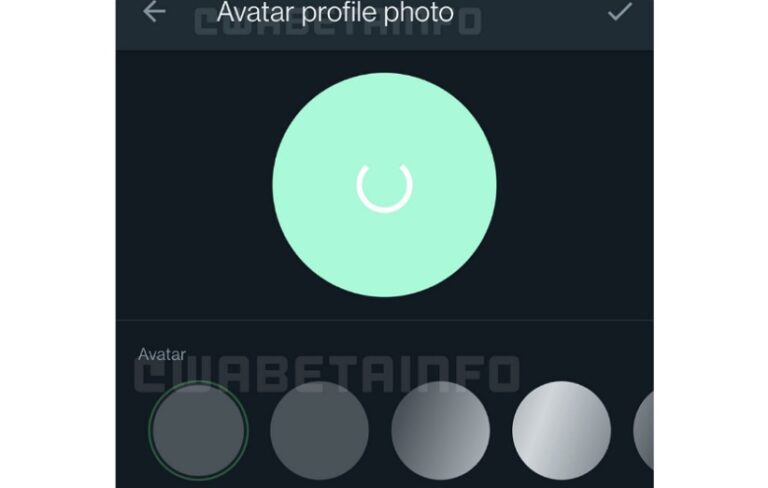Choose the light silver avatar option

click(x=561, y=430)
